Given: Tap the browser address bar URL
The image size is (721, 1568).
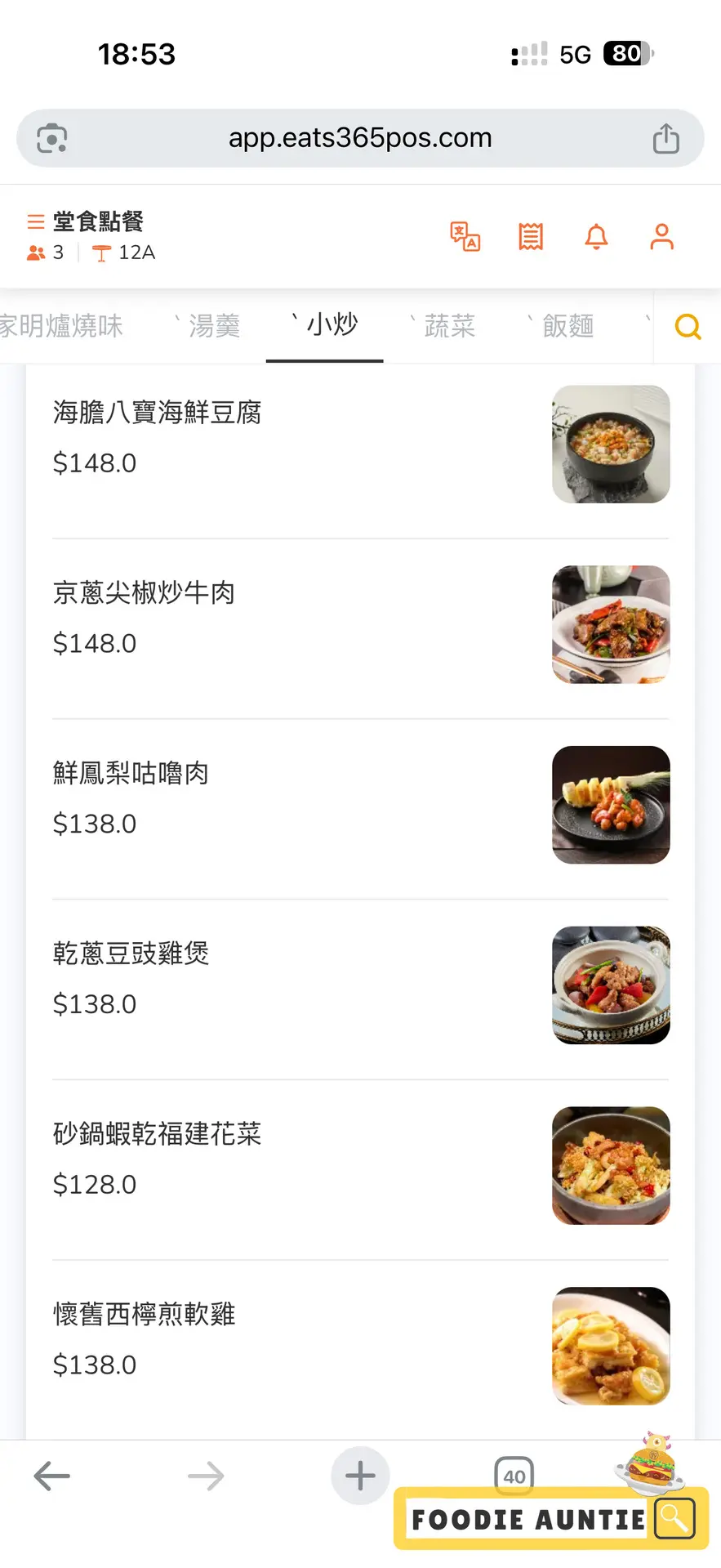Looking at the screenshot, I should [x=360, y=138].
